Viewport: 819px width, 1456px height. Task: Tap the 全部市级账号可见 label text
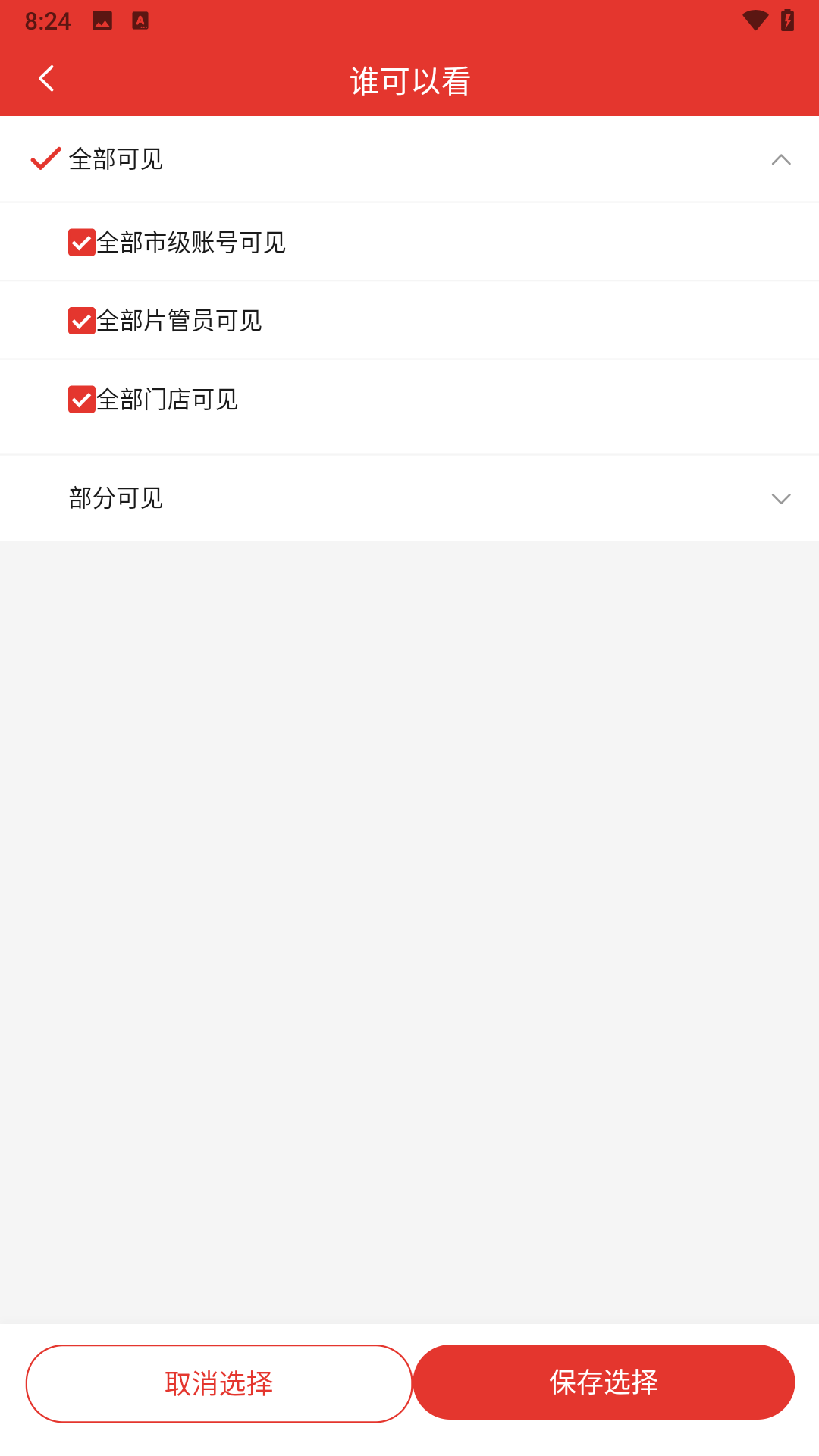point(190,242)
